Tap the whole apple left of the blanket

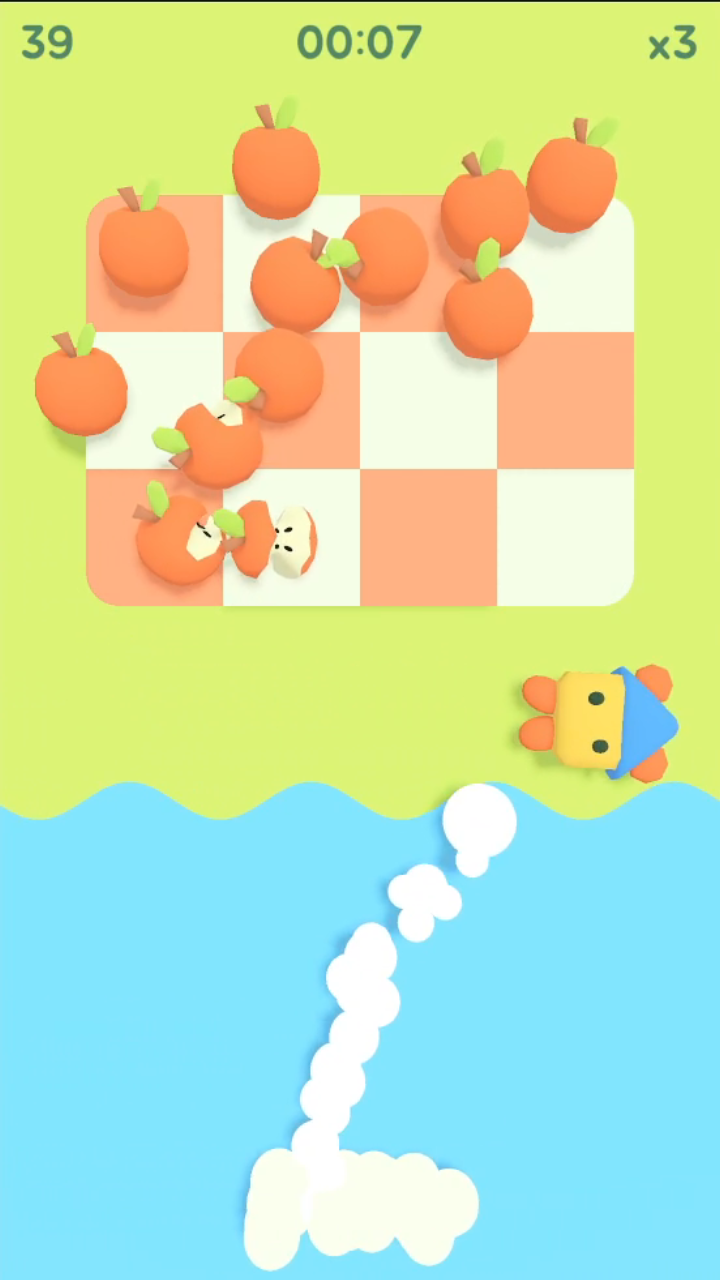click(x=81, y=388)
